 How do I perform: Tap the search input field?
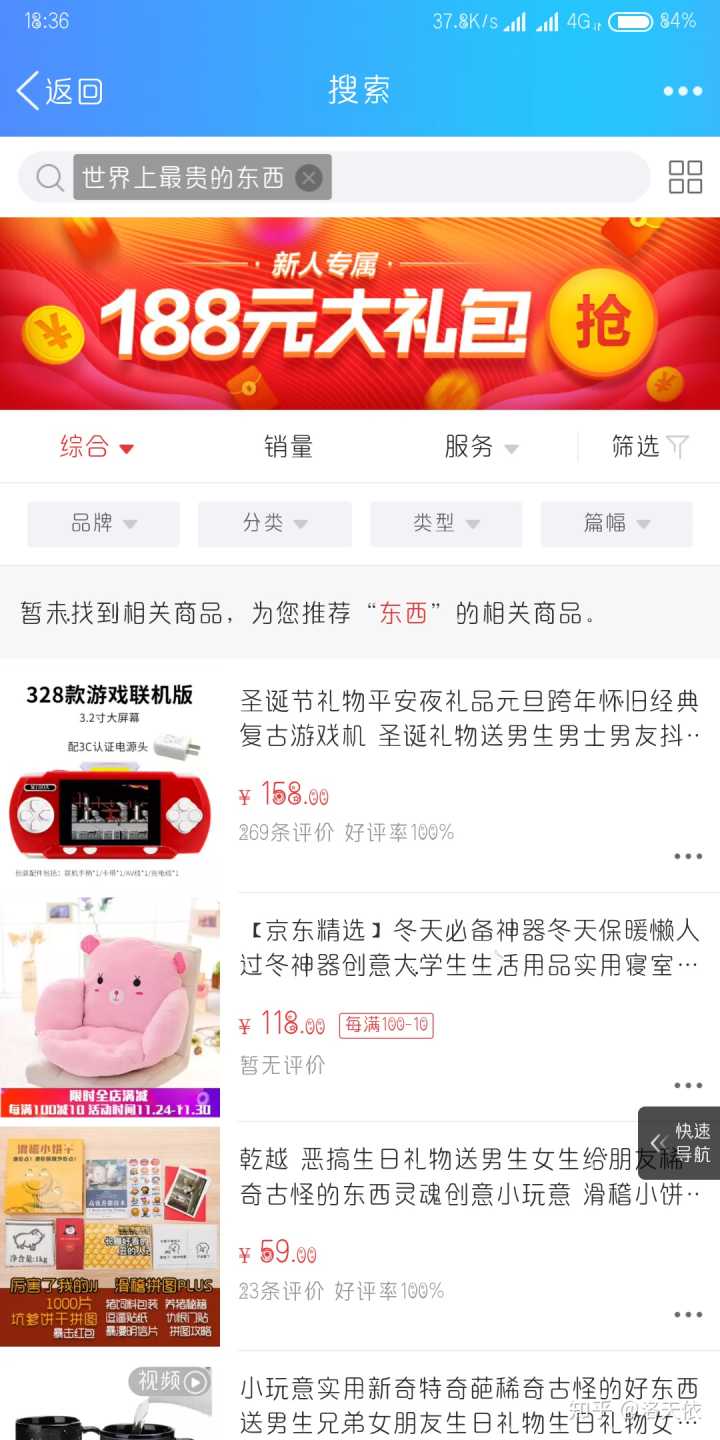click(x=480, y=178)
